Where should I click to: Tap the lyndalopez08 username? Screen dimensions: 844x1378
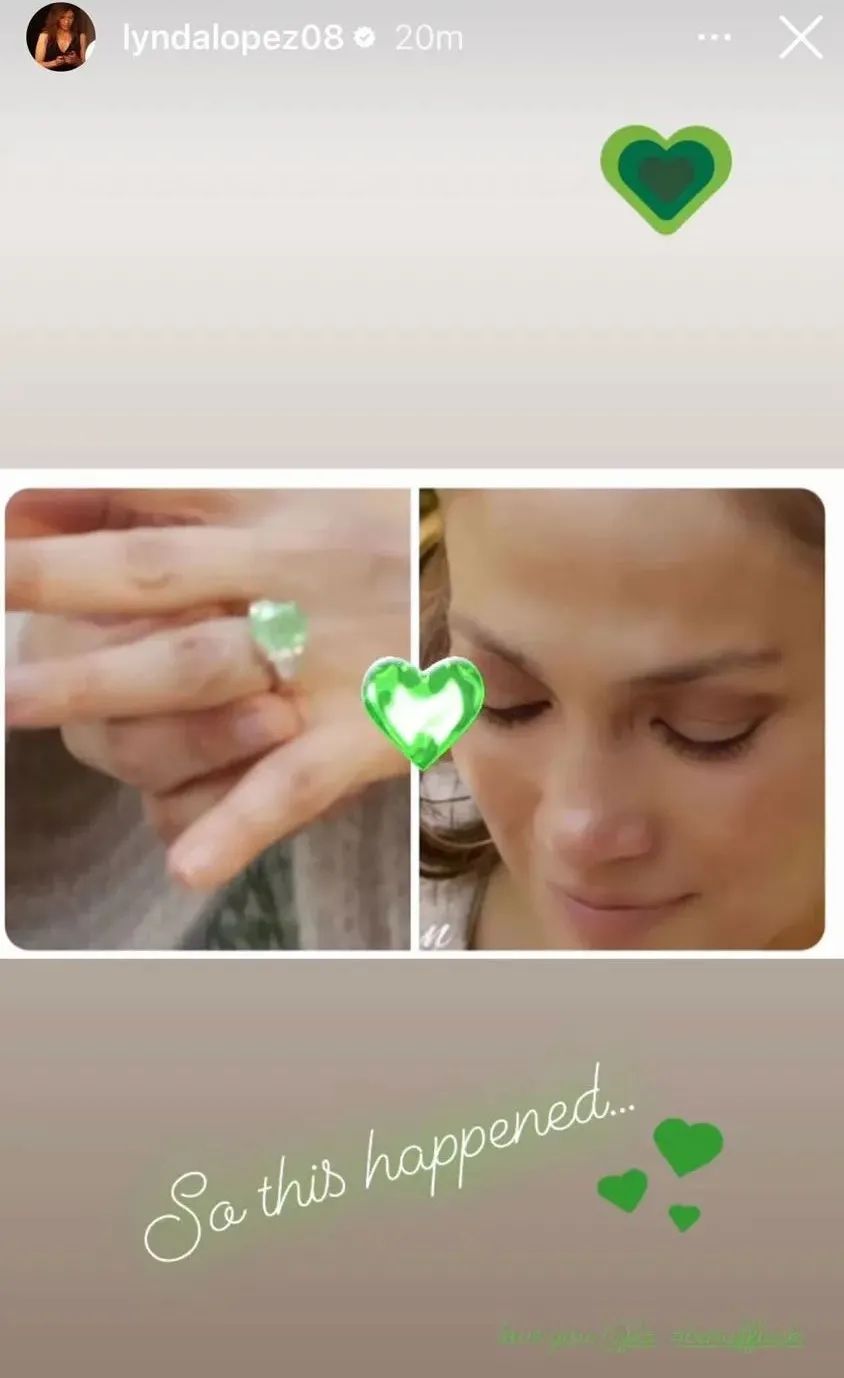click(232, 38)
